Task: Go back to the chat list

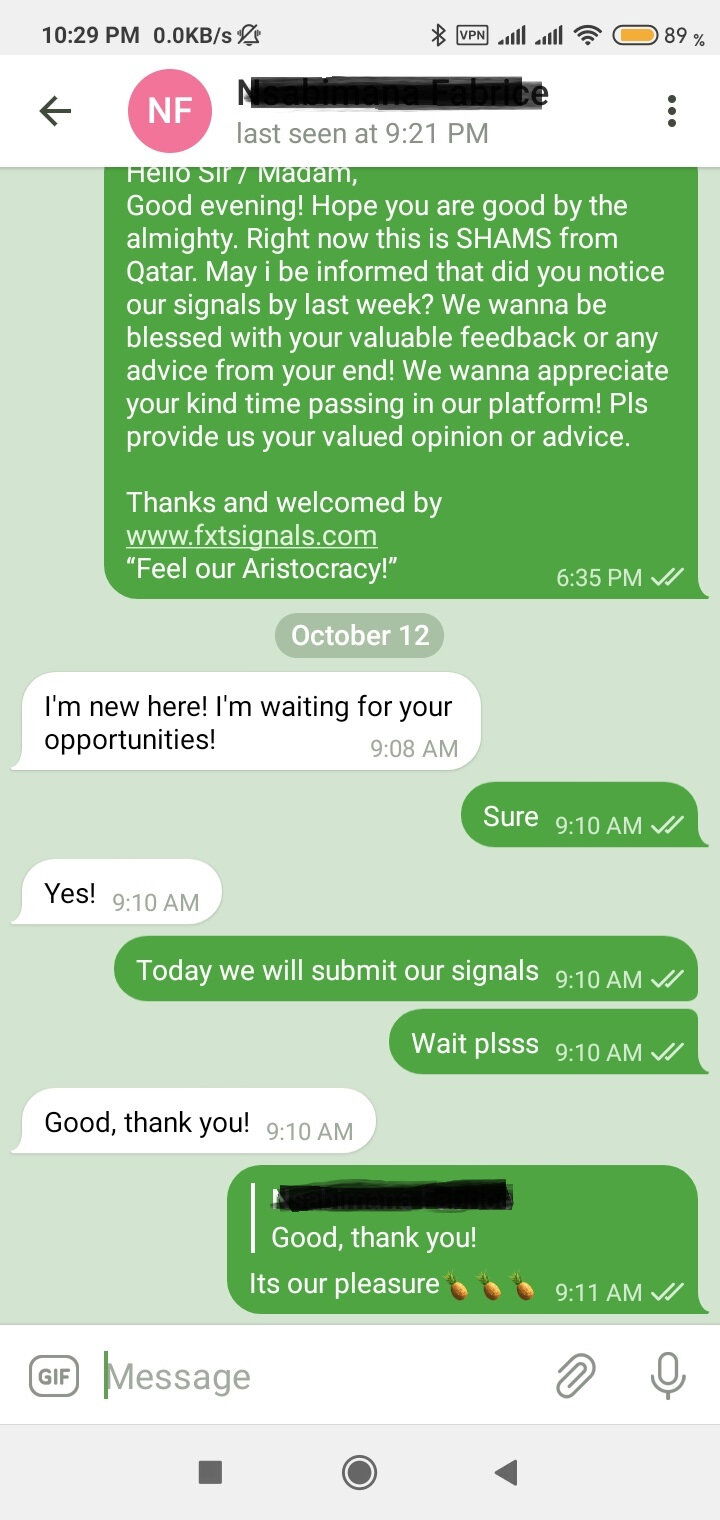Action: click(x=55, y=111)
